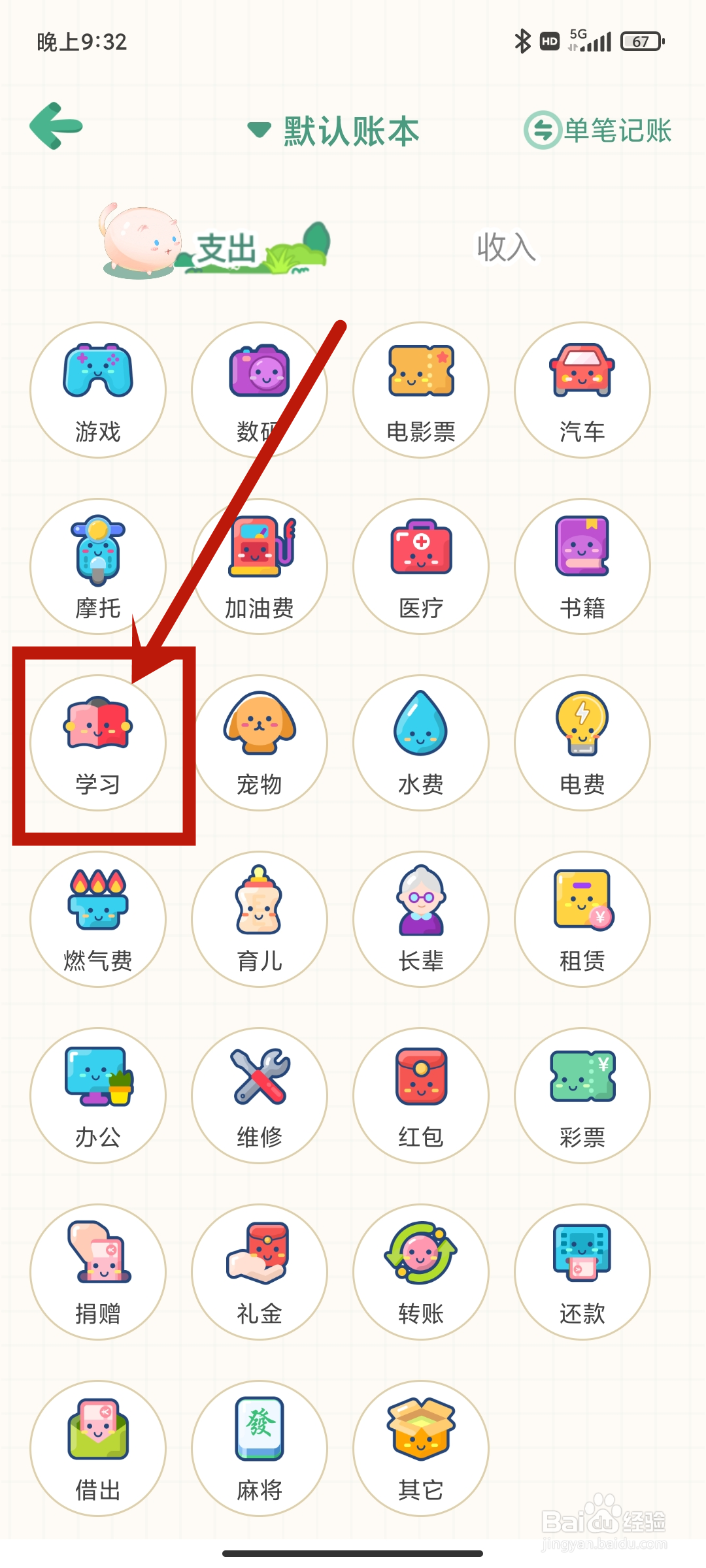
Task: Select the 游戏 (games) expense category
Action: [x=98, y=389]
